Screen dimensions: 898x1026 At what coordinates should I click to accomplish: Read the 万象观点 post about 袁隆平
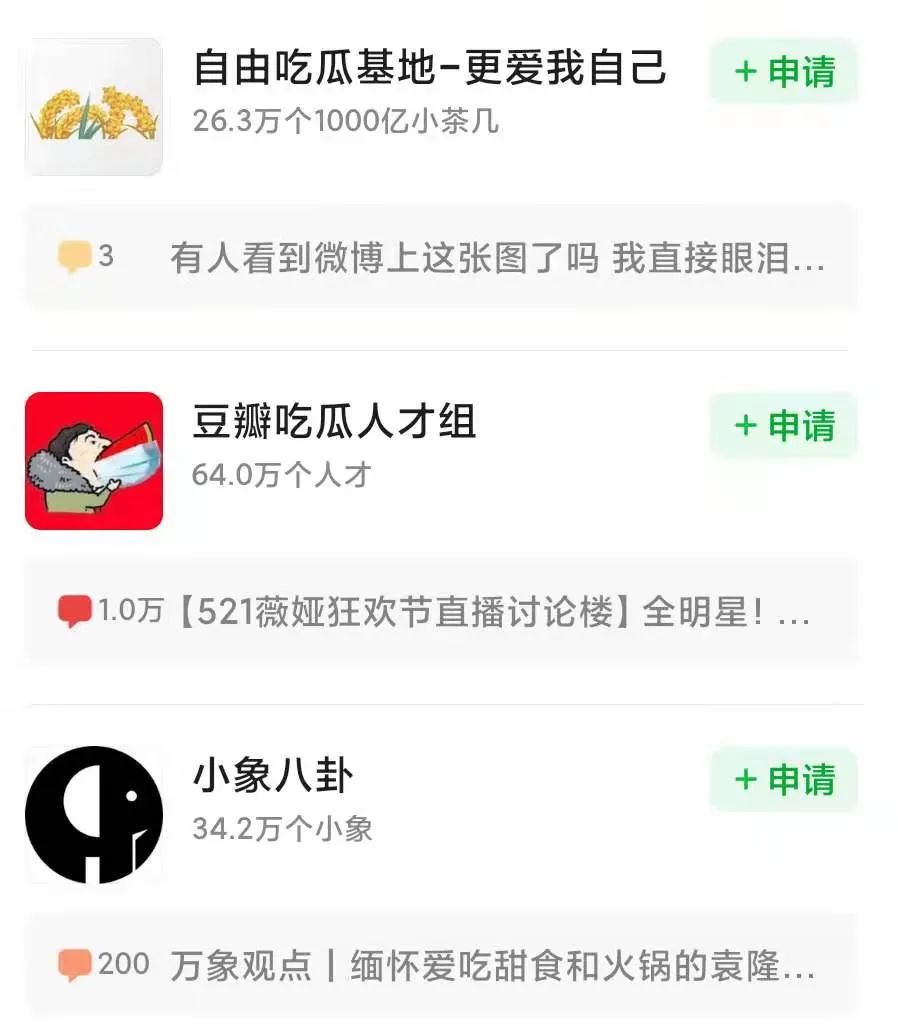pyautogui.click(x=492, y=966)
